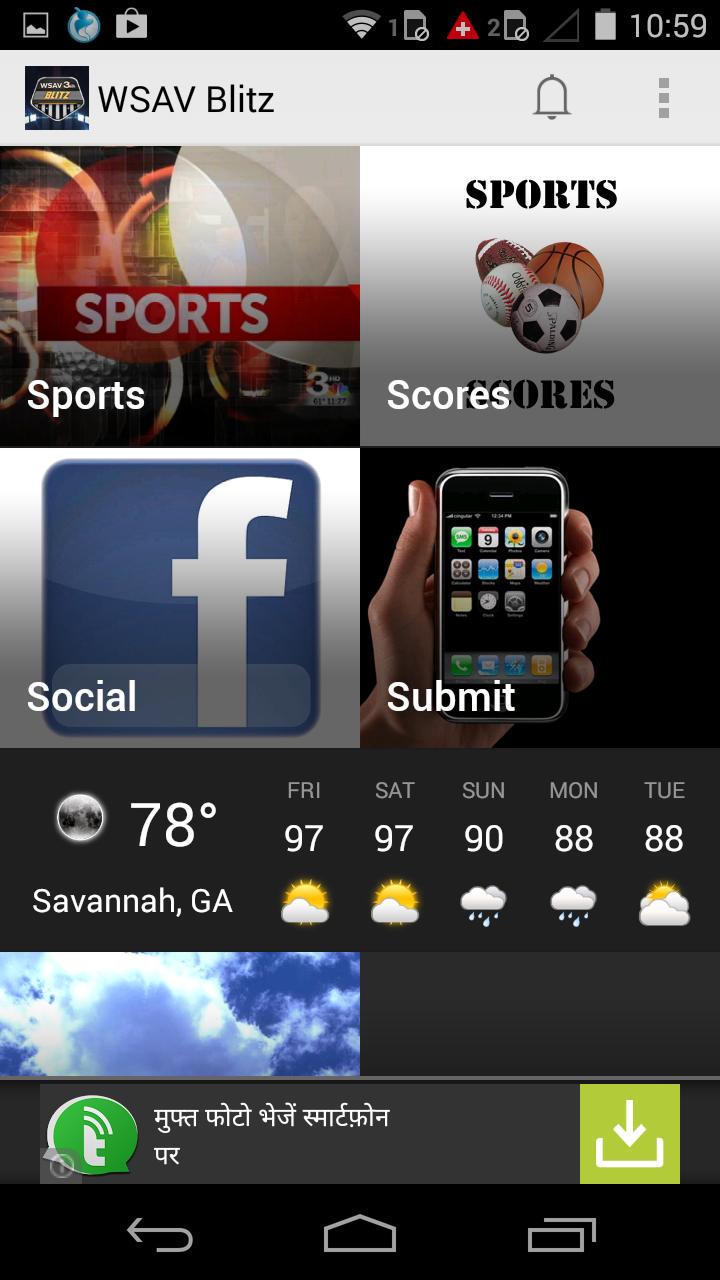The height and width of the screenshot is (1280, 720).
Task: Tap the Savannah, GA location label
Action: [133, 901]
